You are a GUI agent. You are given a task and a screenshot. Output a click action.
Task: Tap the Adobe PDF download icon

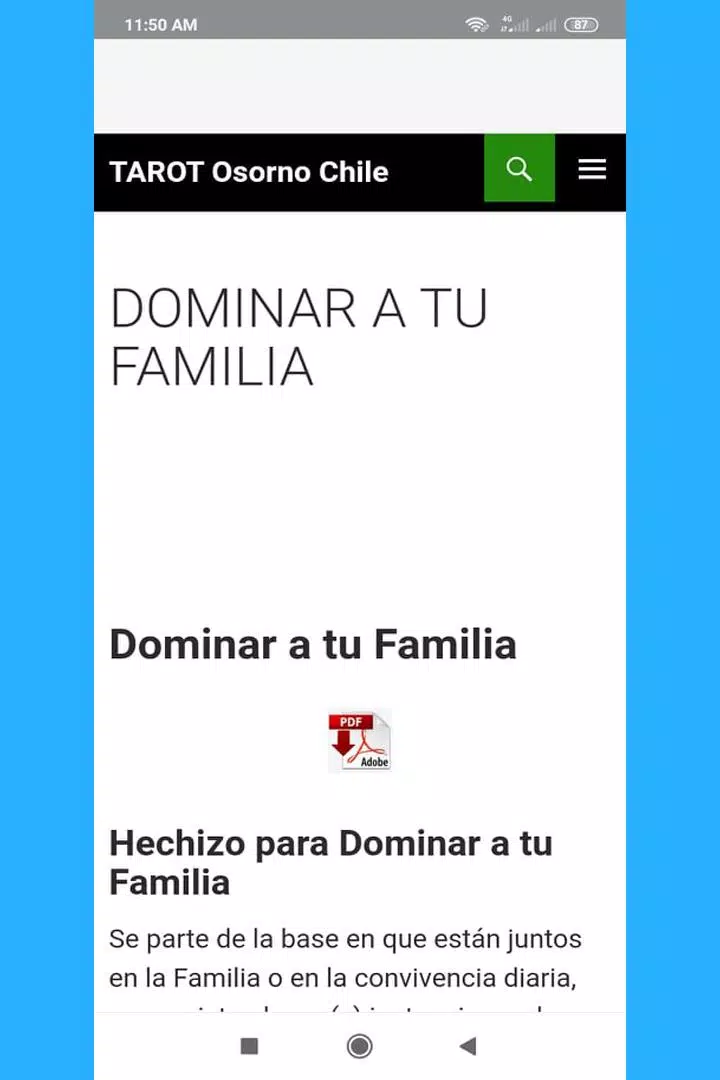[x=360, y=741]
